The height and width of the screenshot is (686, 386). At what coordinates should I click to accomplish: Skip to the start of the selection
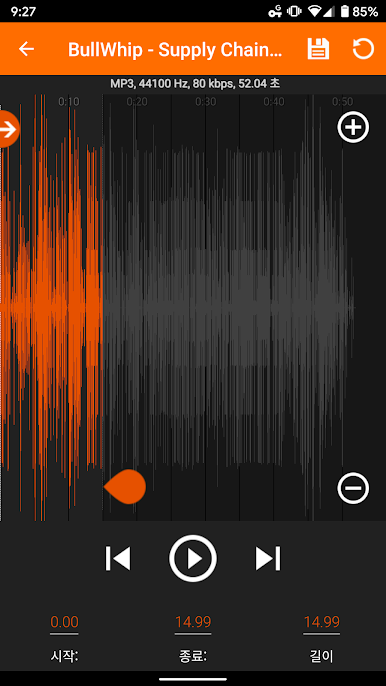118,559
